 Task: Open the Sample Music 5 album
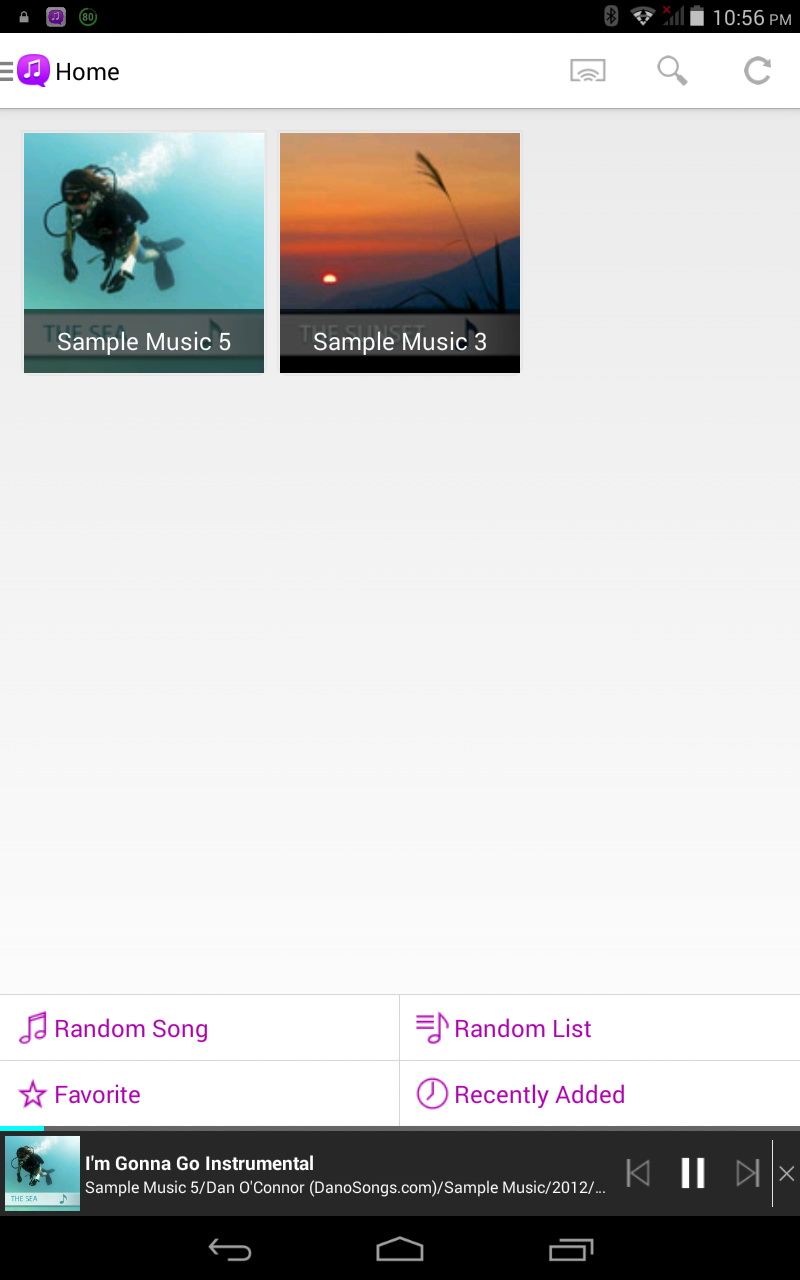(144, 253)
